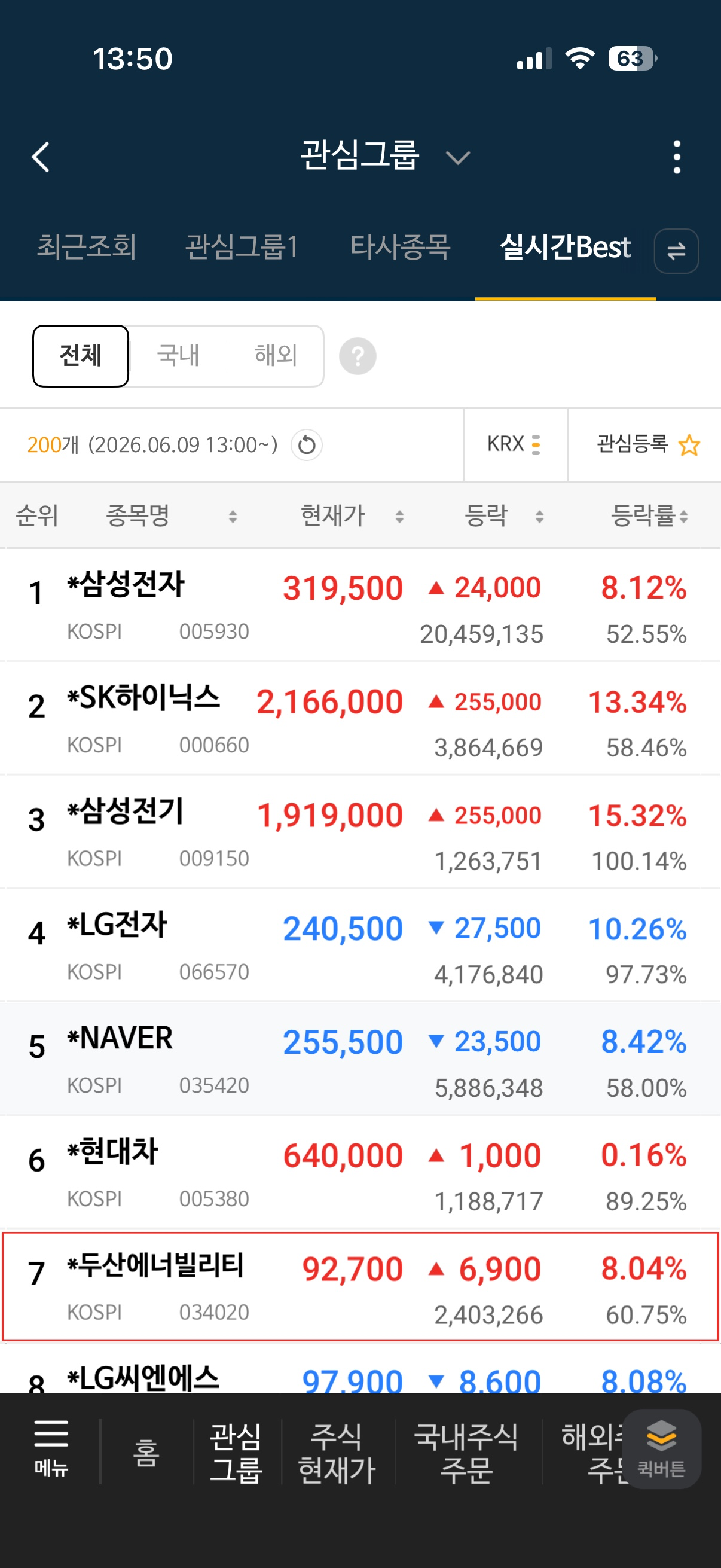Sort the list by 등락률 column
The width and height of the screenshot is (721, 1568).
[x=649, y=516]
